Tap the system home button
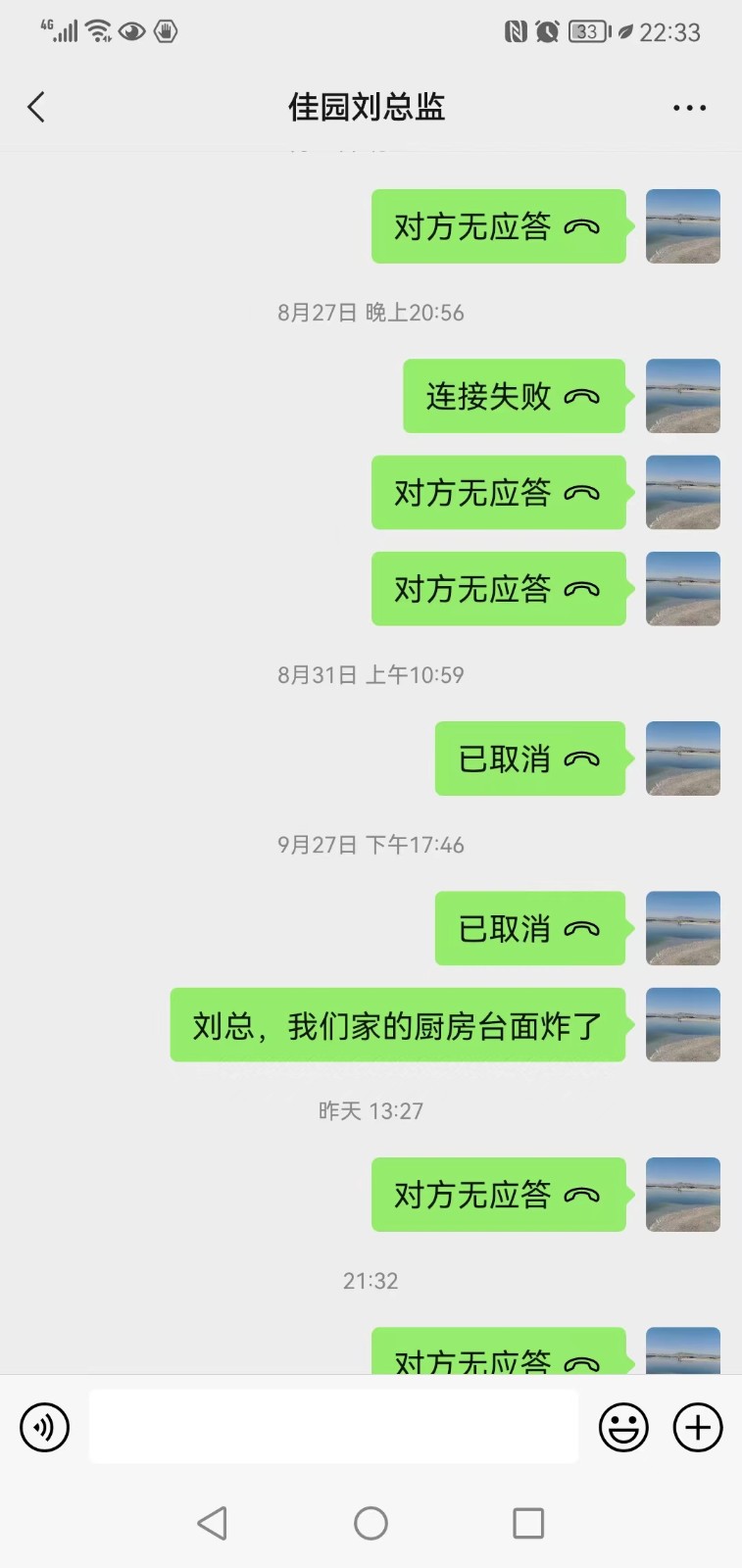Screen dimensions: 742x1568 pyautogui.click(x=371, y=1523)
